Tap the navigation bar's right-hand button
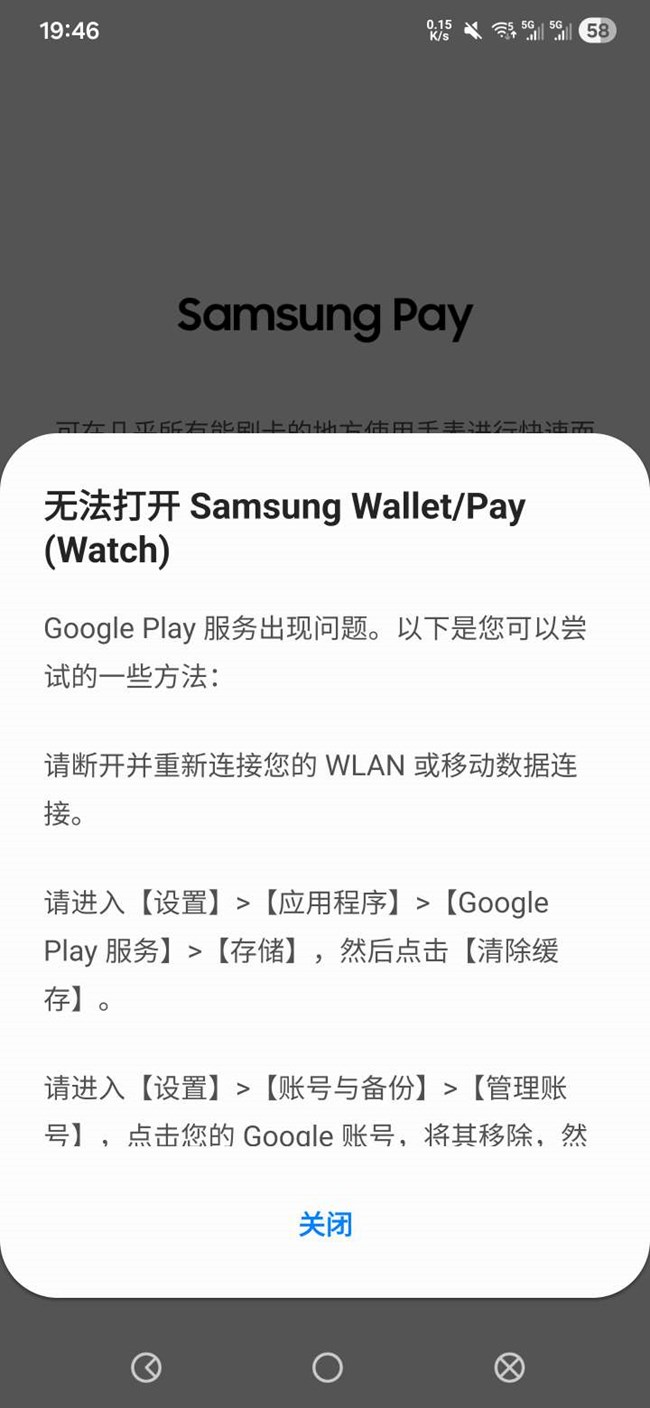650x1408 pixels. (509, 1367)
